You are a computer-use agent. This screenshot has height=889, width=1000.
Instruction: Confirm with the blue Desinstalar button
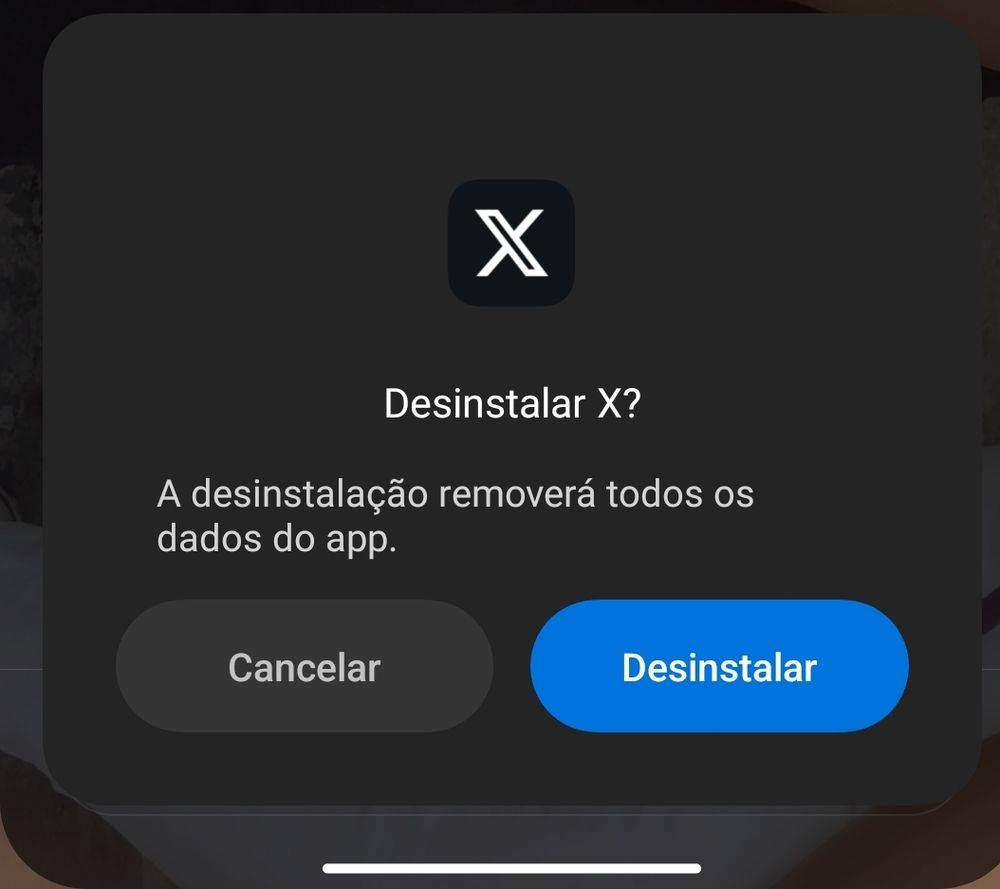tap(719, 667)
